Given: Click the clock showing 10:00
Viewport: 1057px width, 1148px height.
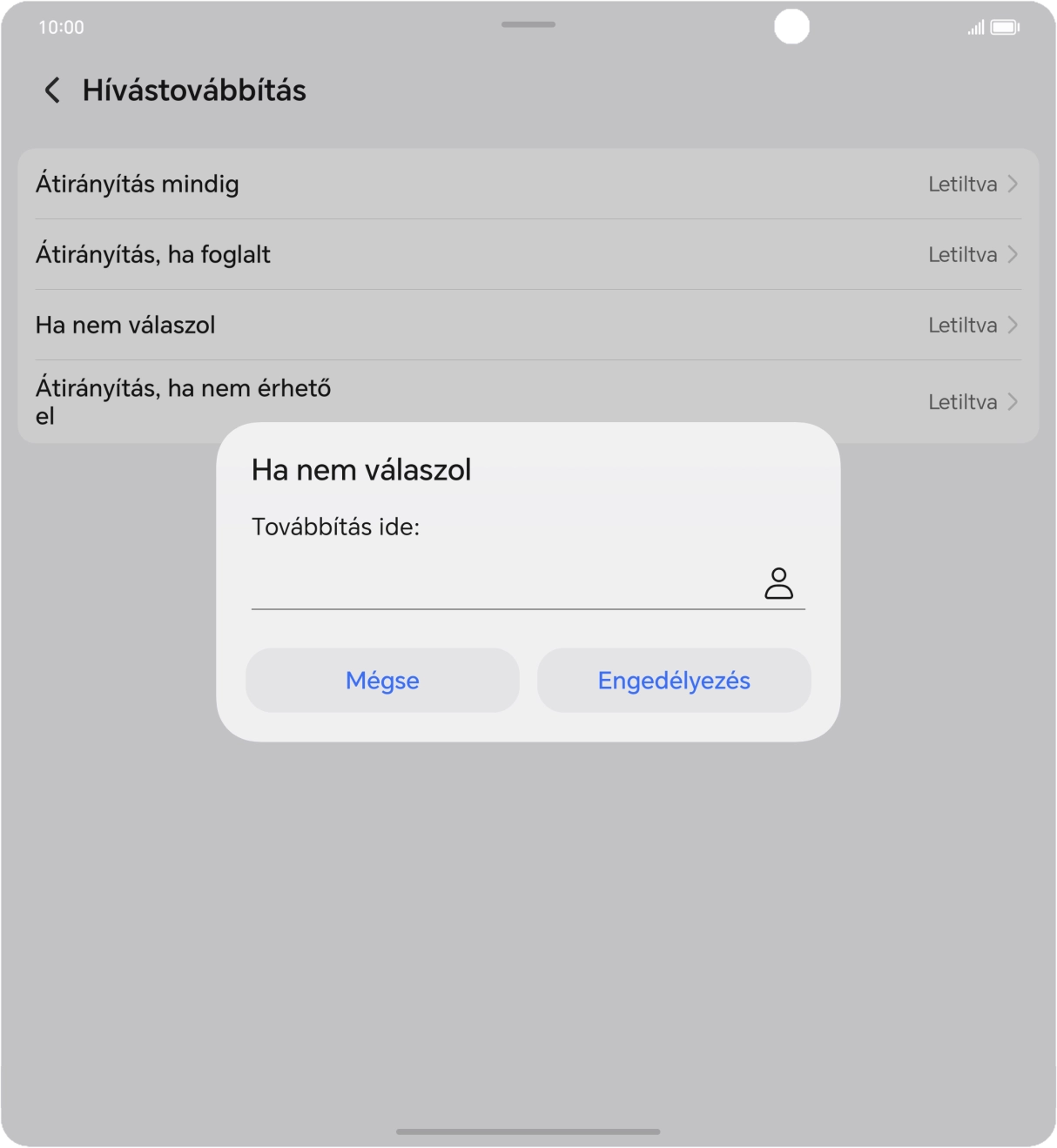Looking at the screenshot, I should pyautogui.click(x=60, y=27).
